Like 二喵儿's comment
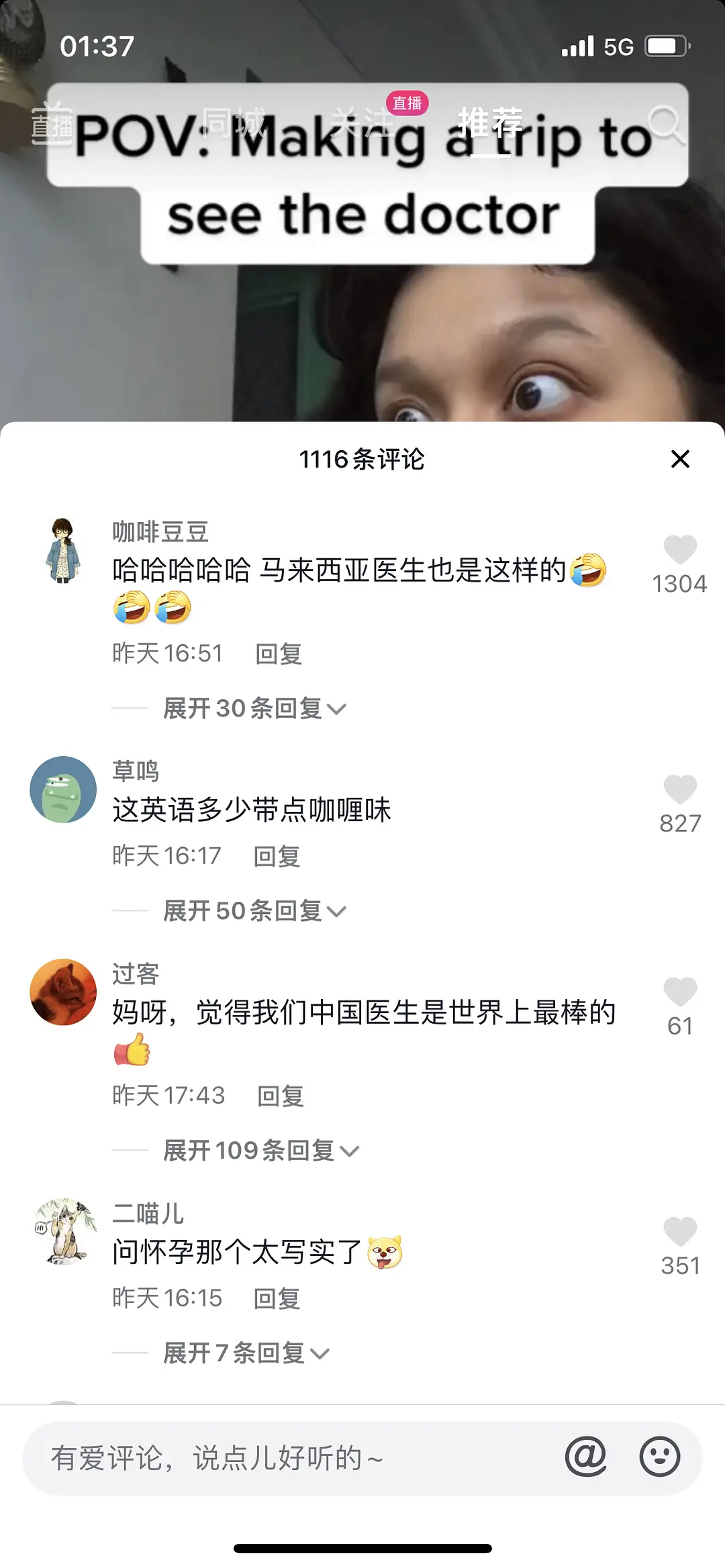The width and height of the screenshot is (725, 1568). tap(680, 1232)
